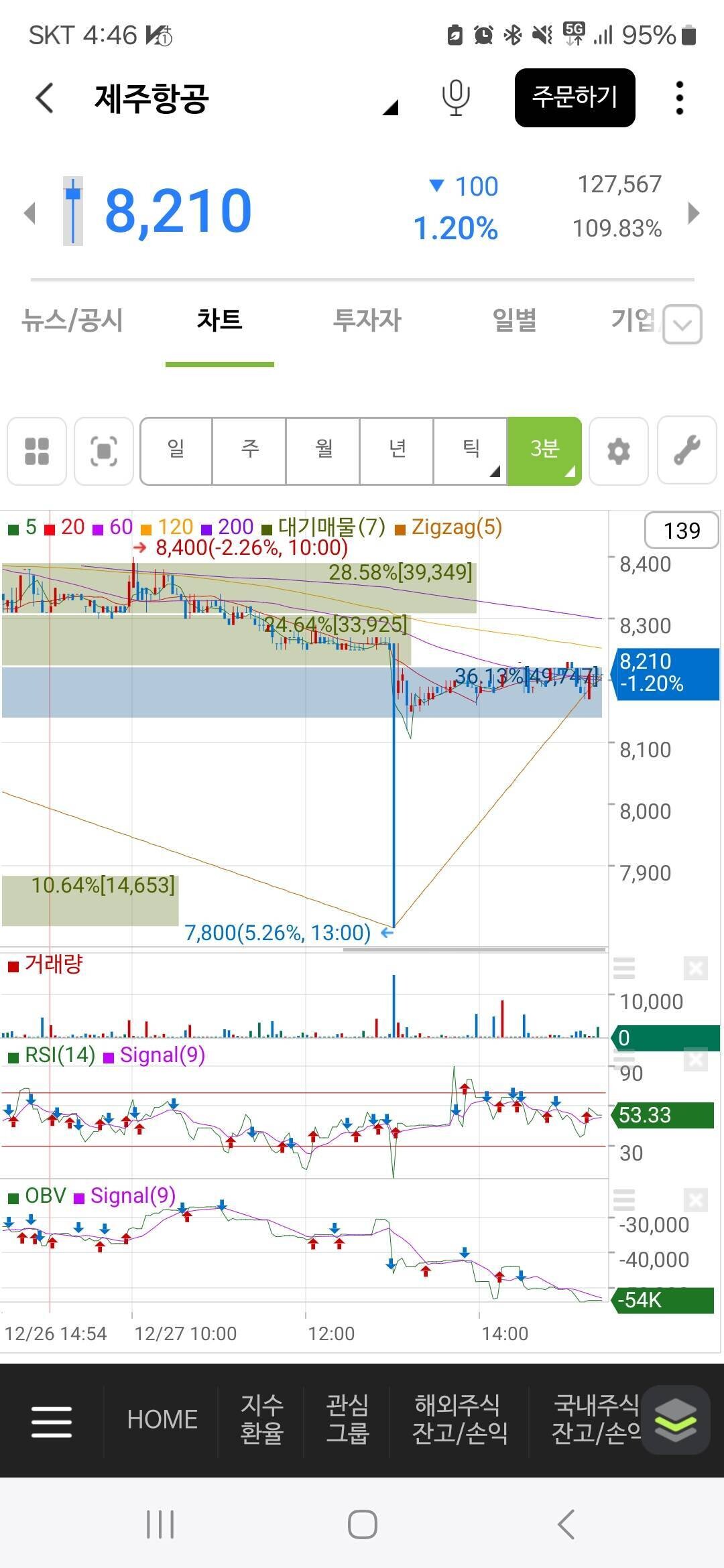Expand the tab list with the chevron button
This screenshot has width=724, height=1568.
(x=682, y=324)
